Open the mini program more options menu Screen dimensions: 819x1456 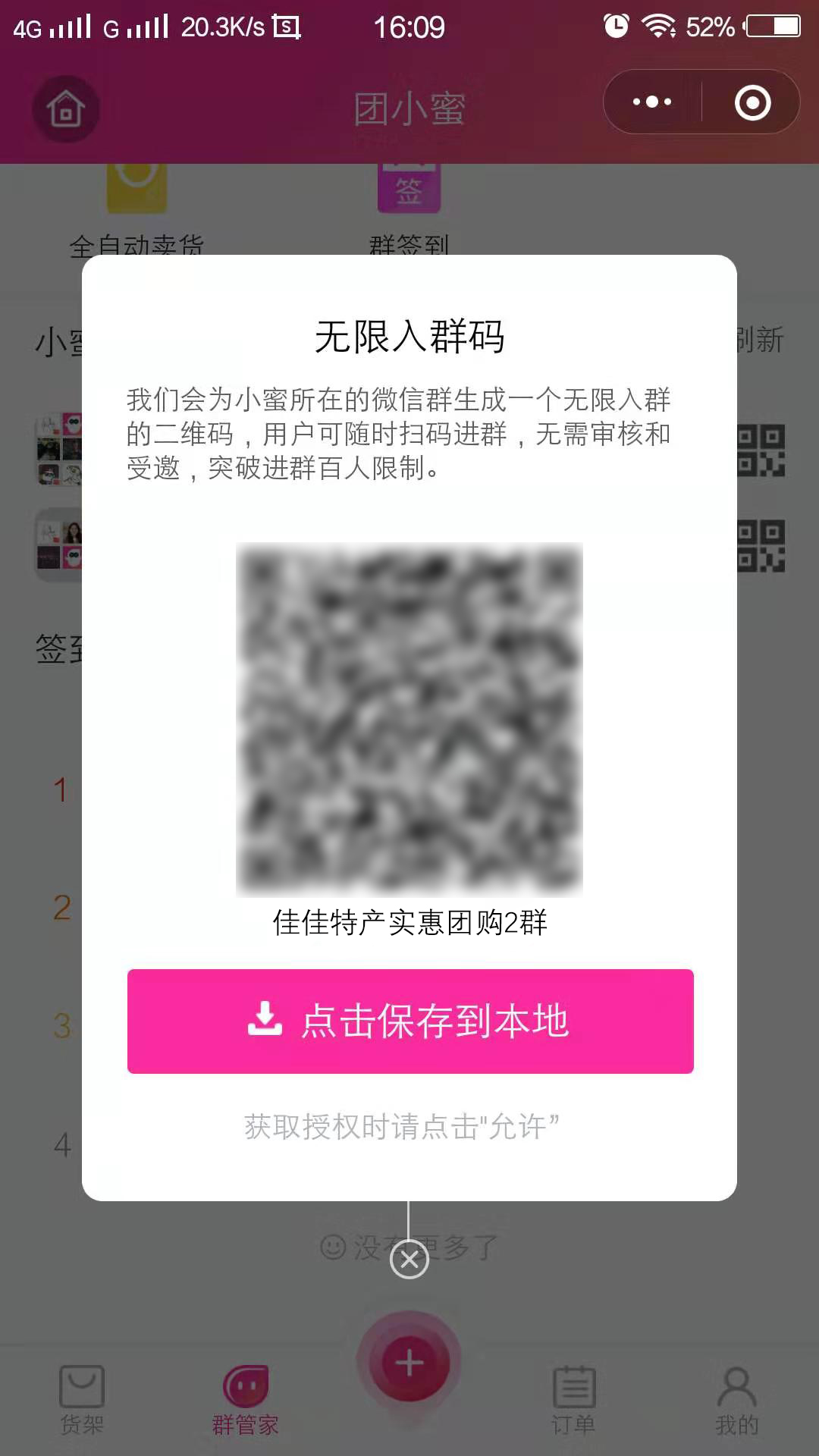(652, 102)
